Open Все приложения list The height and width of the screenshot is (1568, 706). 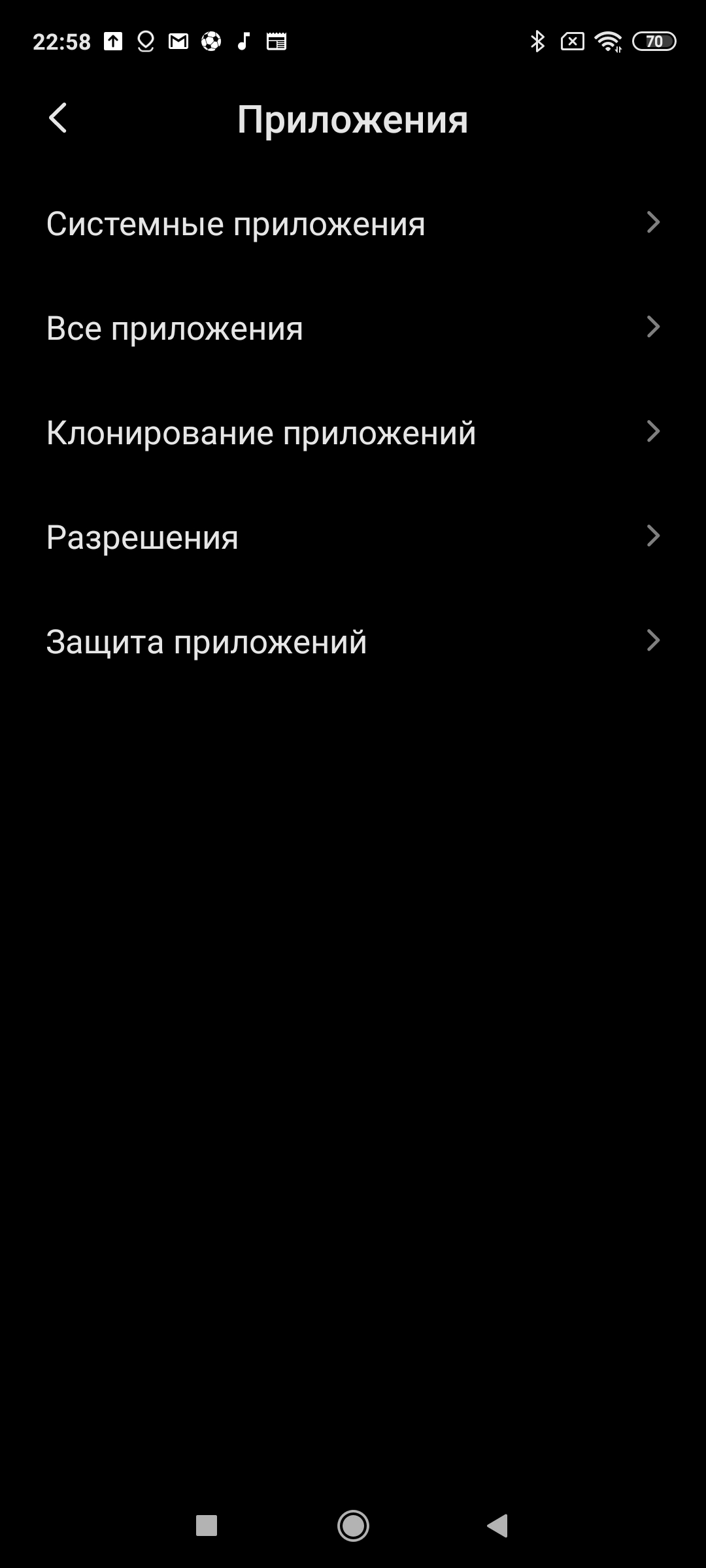(353, 328)
